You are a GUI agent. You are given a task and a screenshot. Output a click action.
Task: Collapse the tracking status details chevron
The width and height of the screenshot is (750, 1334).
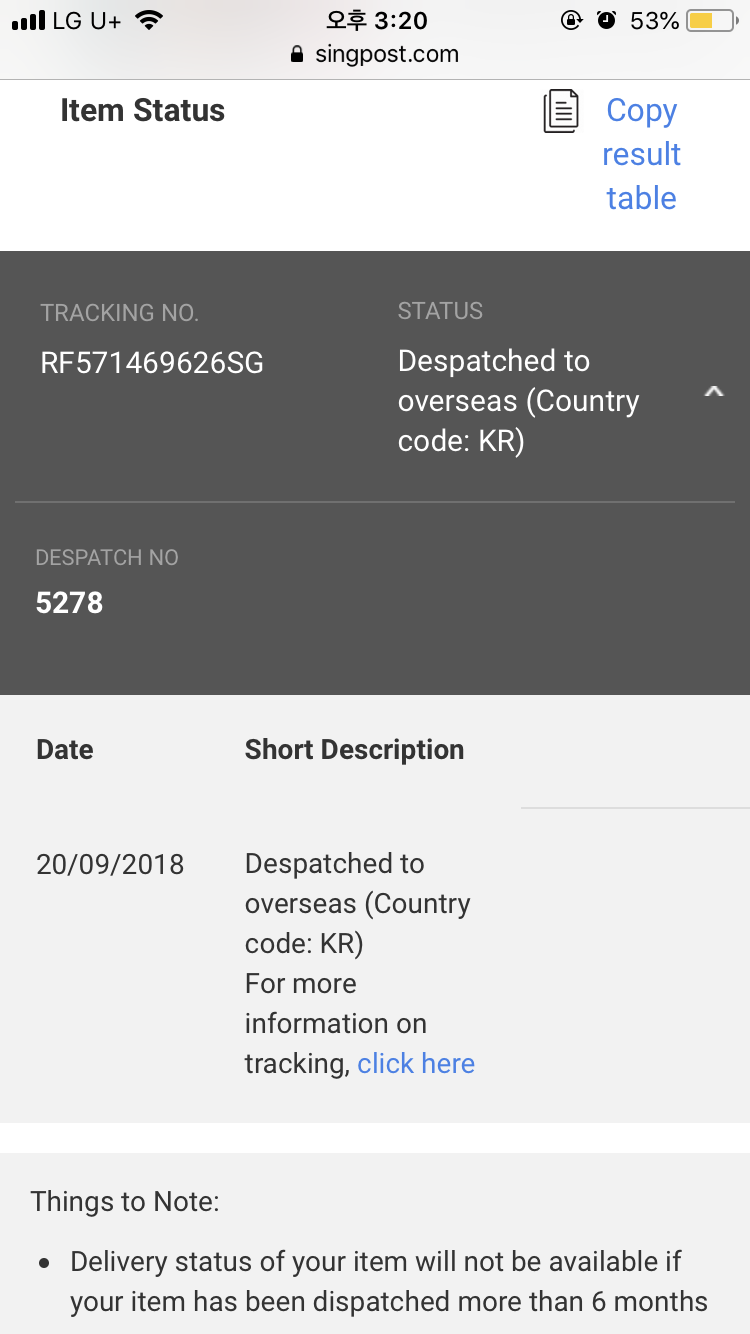[x=713, y=392]
